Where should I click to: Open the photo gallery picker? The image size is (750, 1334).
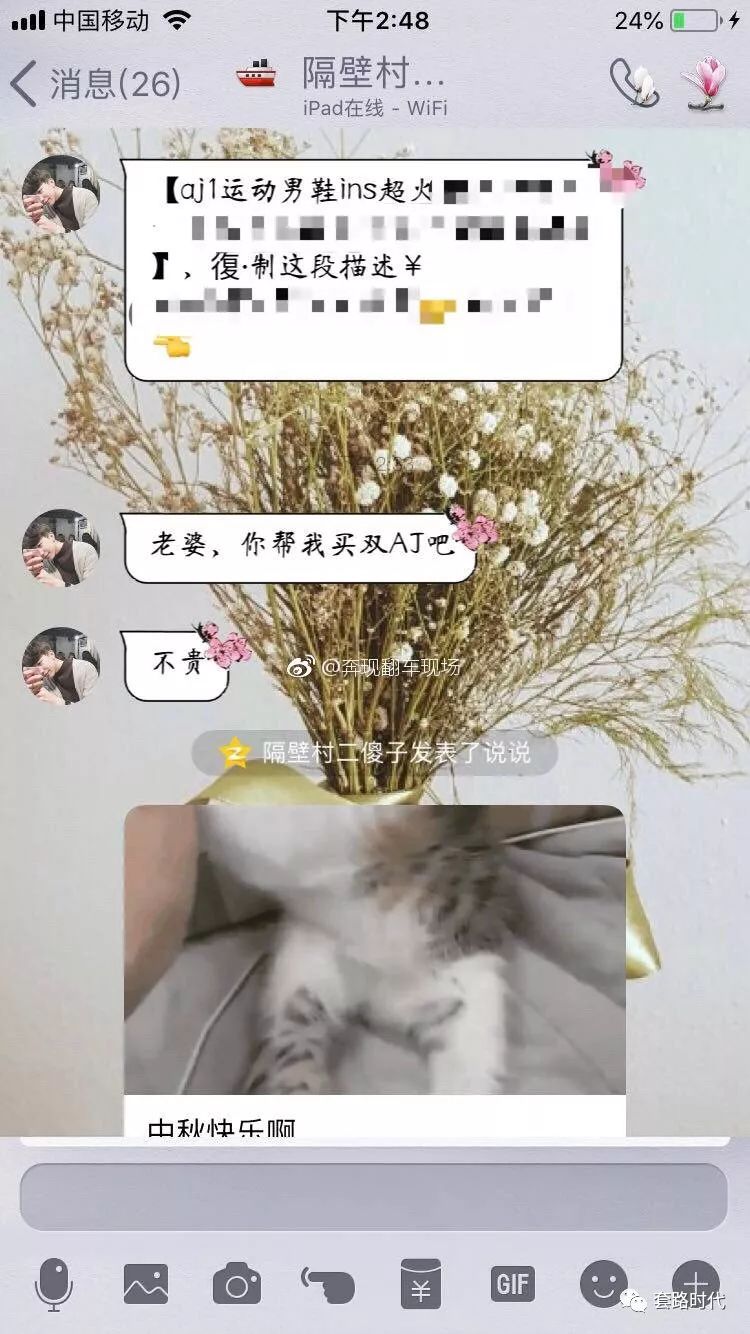(146, 1283)
